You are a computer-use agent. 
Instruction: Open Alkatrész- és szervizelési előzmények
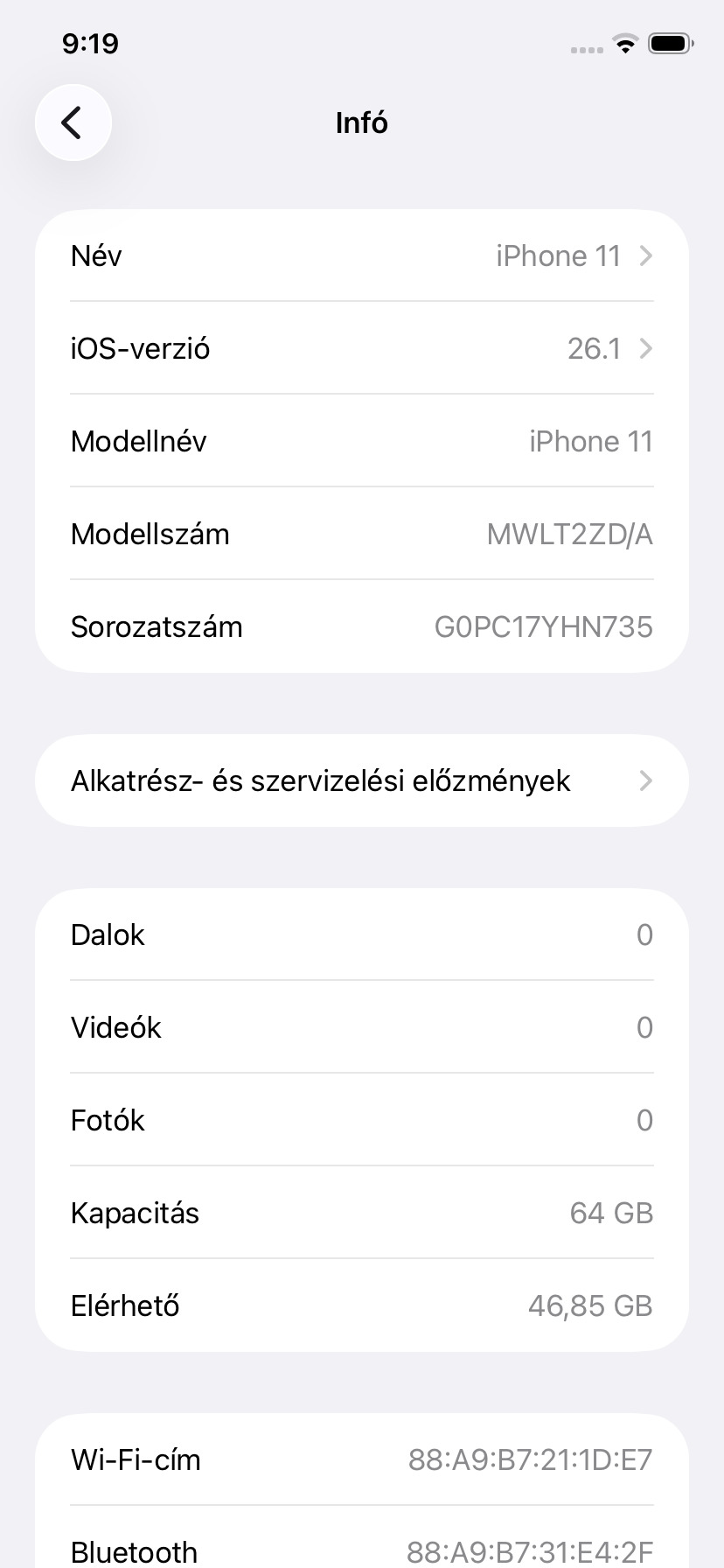(x=362, y=780)
